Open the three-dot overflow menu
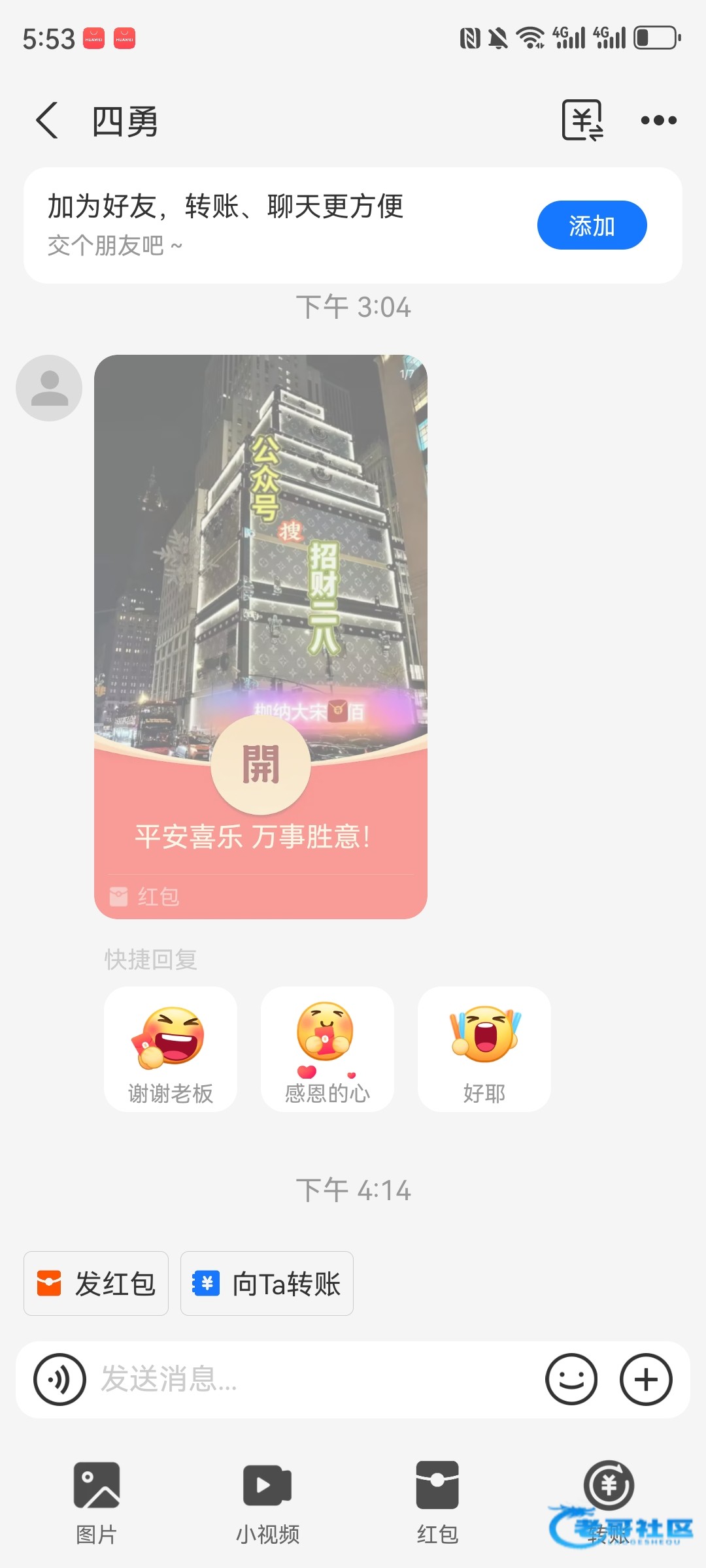 [658, 120]
